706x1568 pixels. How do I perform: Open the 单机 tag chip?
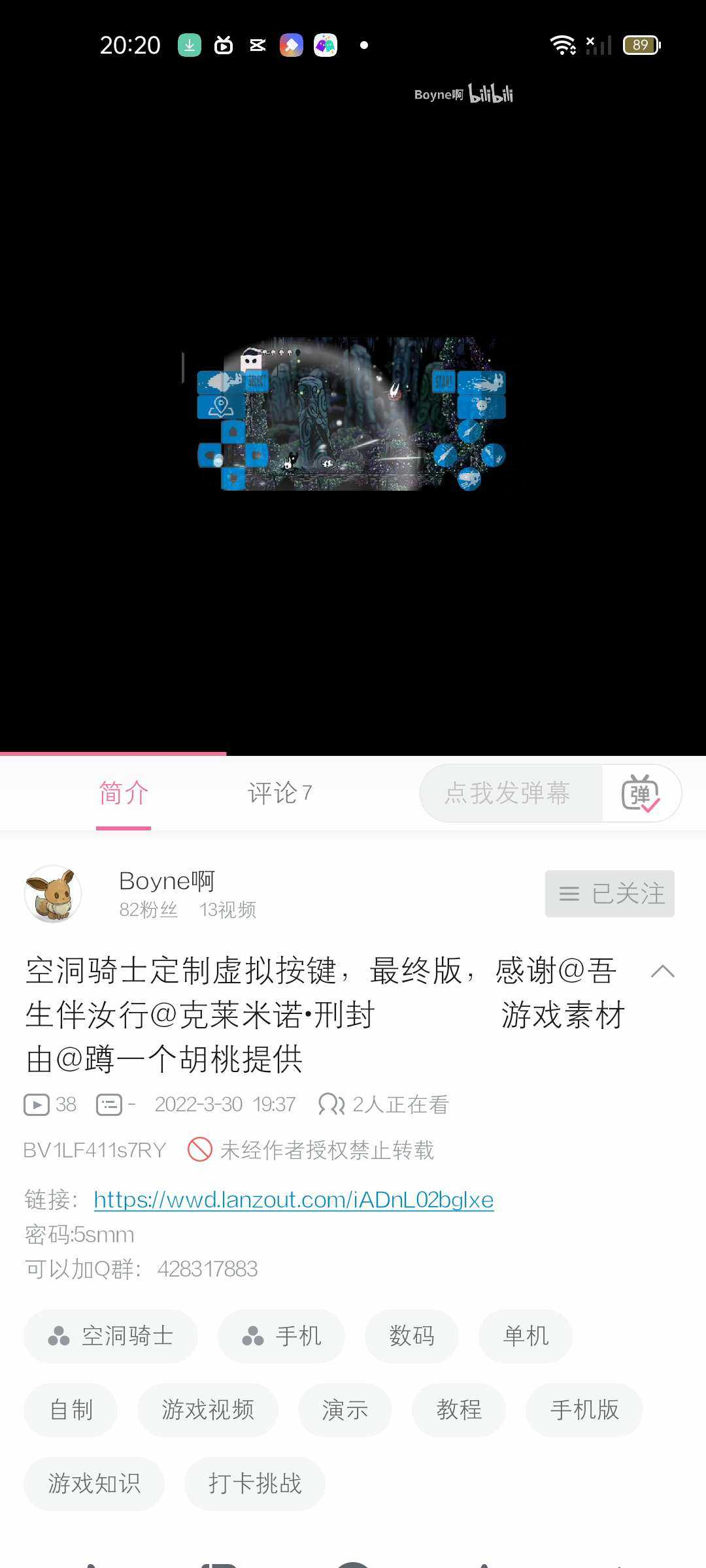[526, 1336]
